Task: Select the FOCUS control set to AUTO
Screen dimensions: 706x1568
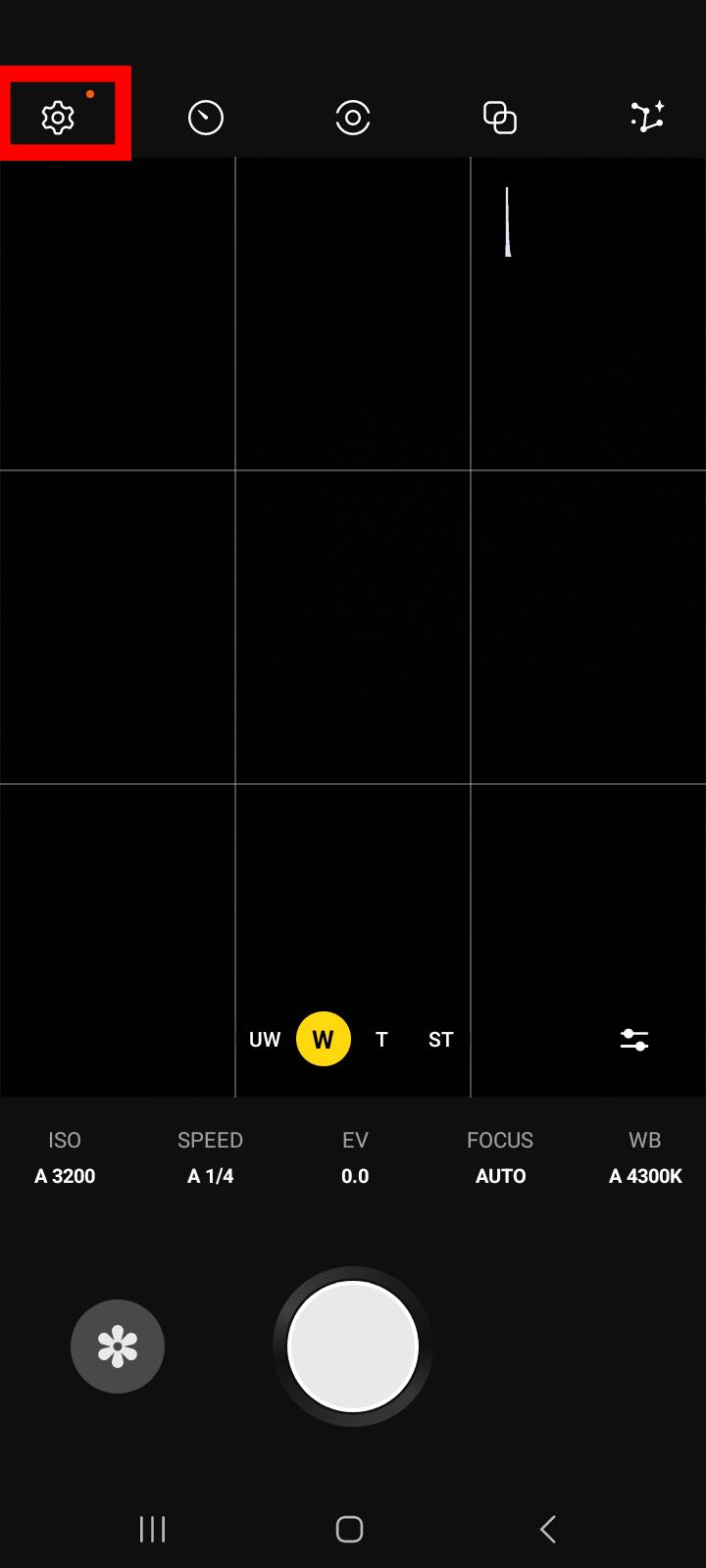Action: [500, 1158]
